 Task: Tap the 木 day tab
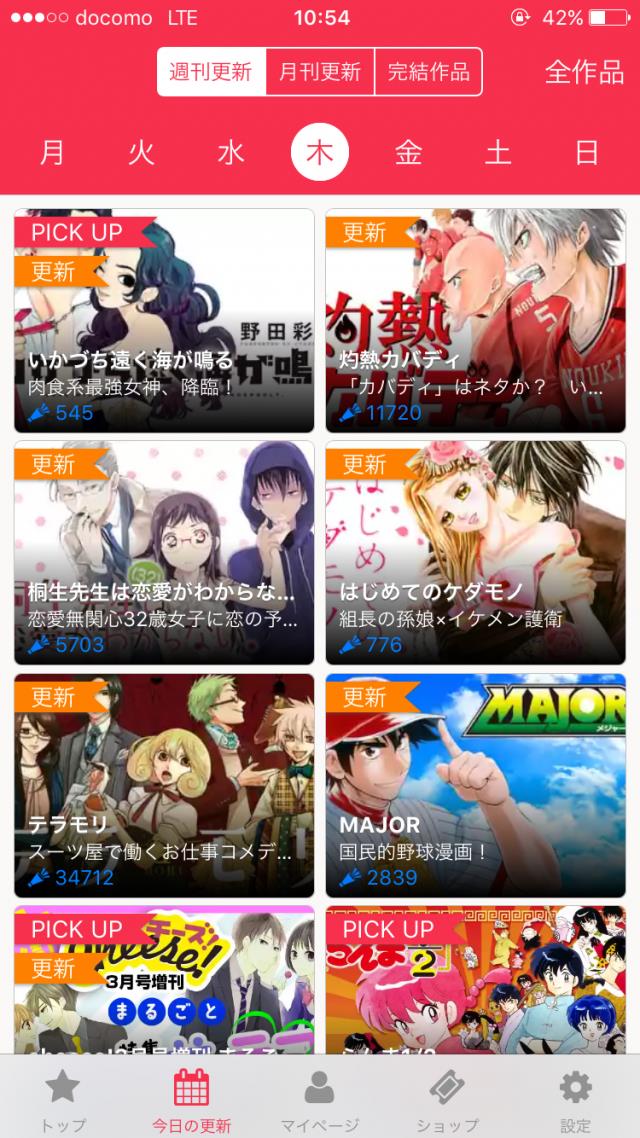click(320, 152)
